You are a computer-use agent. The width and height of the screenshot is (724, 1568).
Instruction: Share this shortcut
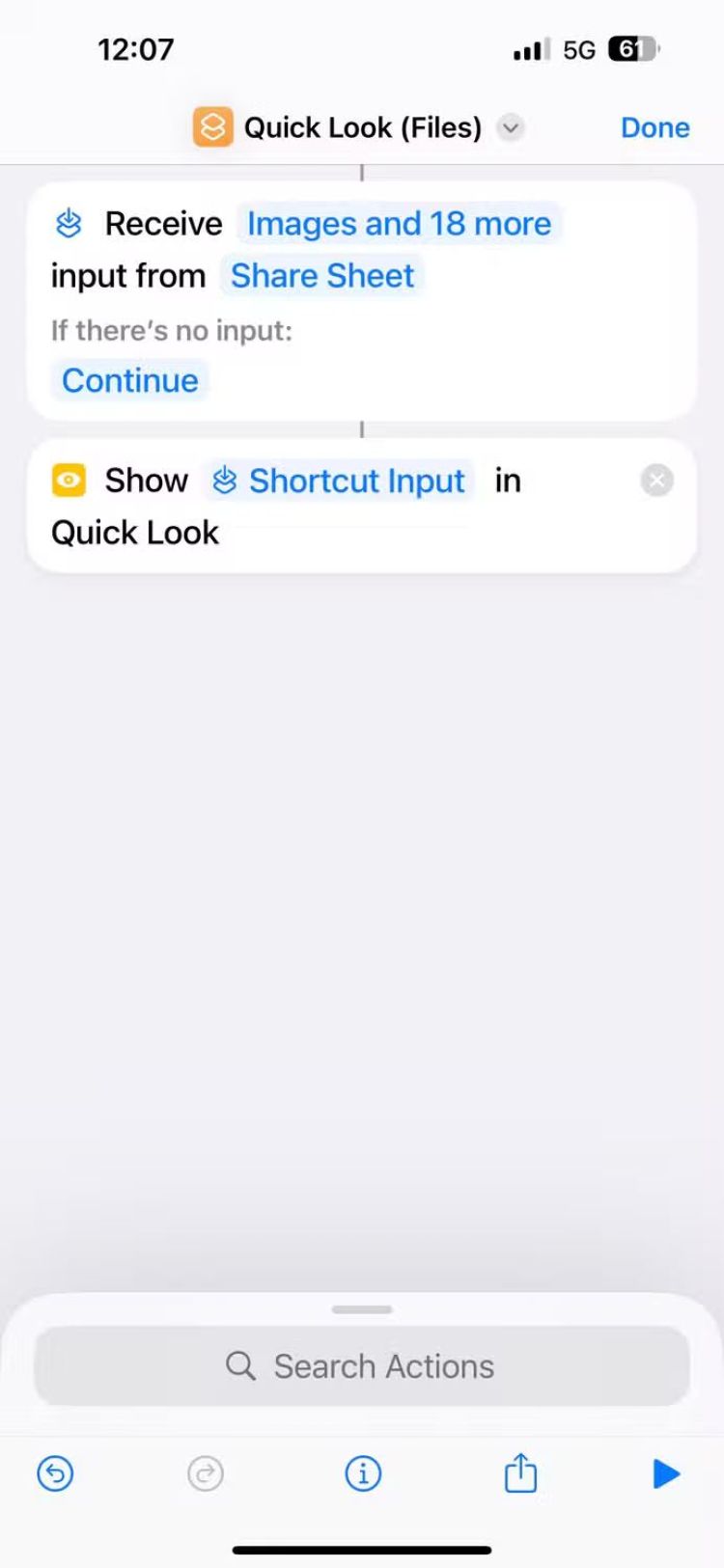click(x=520, y=1473)
